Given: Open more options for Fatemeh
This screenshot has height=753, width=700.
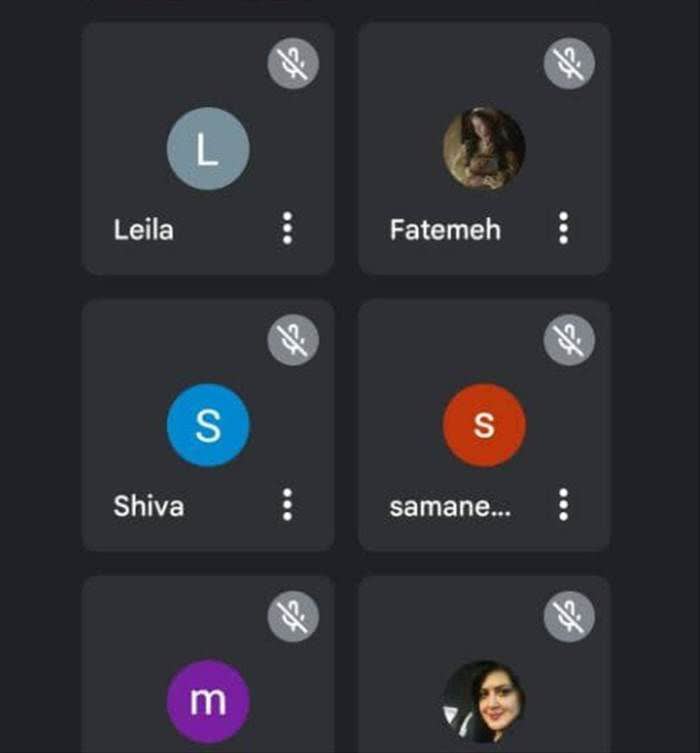Looking at the screenshot, I should [563, 229].
